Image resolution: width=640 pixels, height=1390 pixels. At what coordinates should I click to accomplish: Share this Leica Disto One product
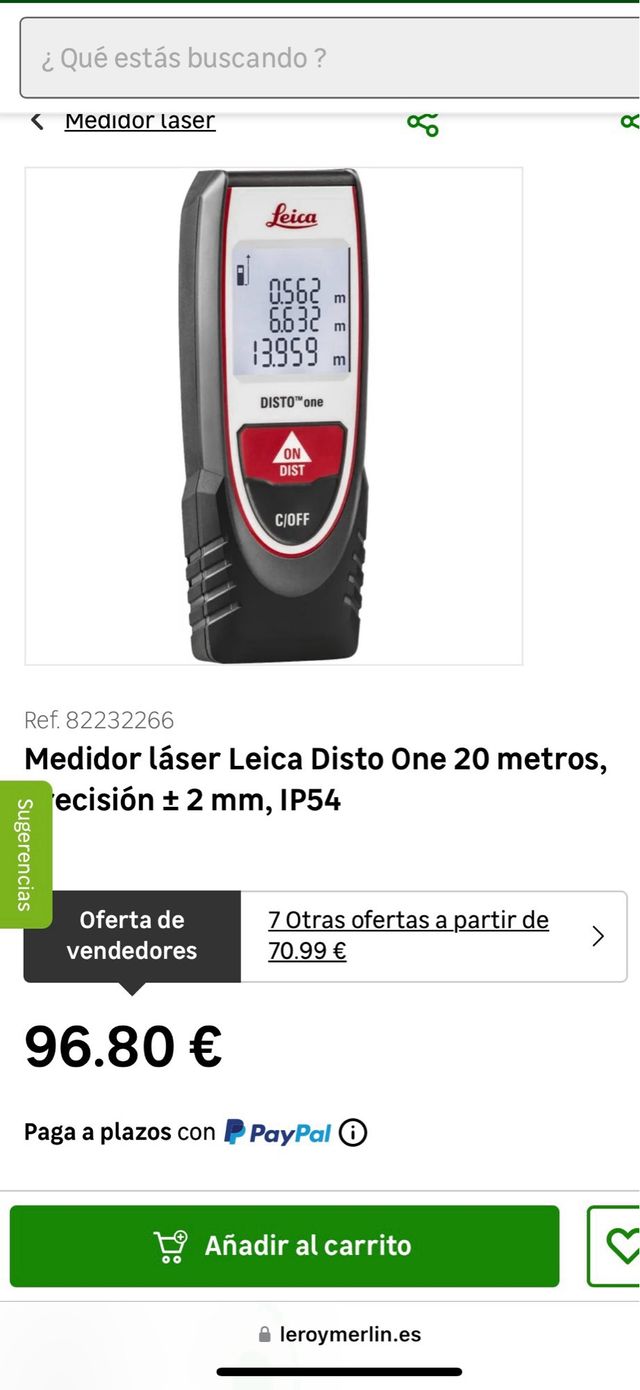pyautogui.click(x=422, y=124)
